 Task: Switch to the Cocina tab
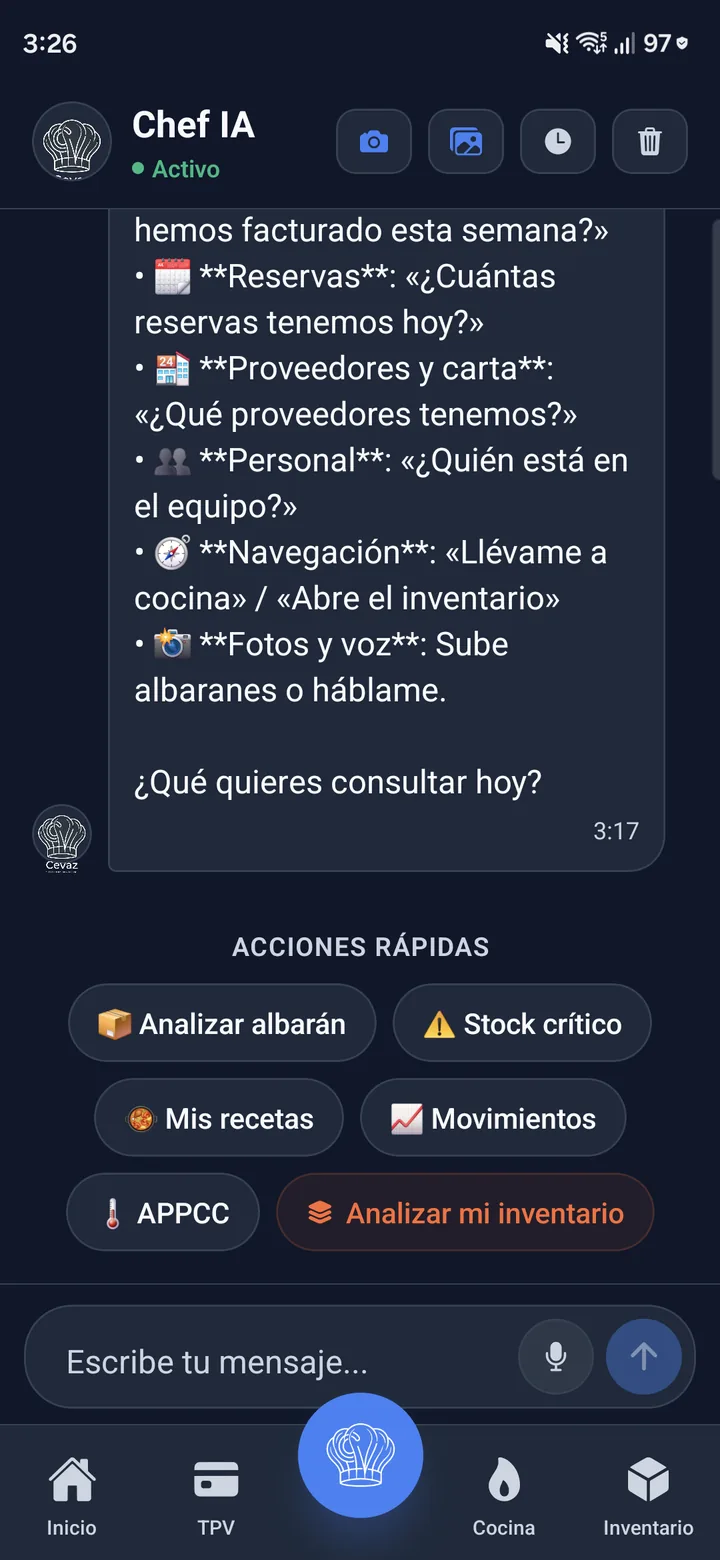[504, 1496]
